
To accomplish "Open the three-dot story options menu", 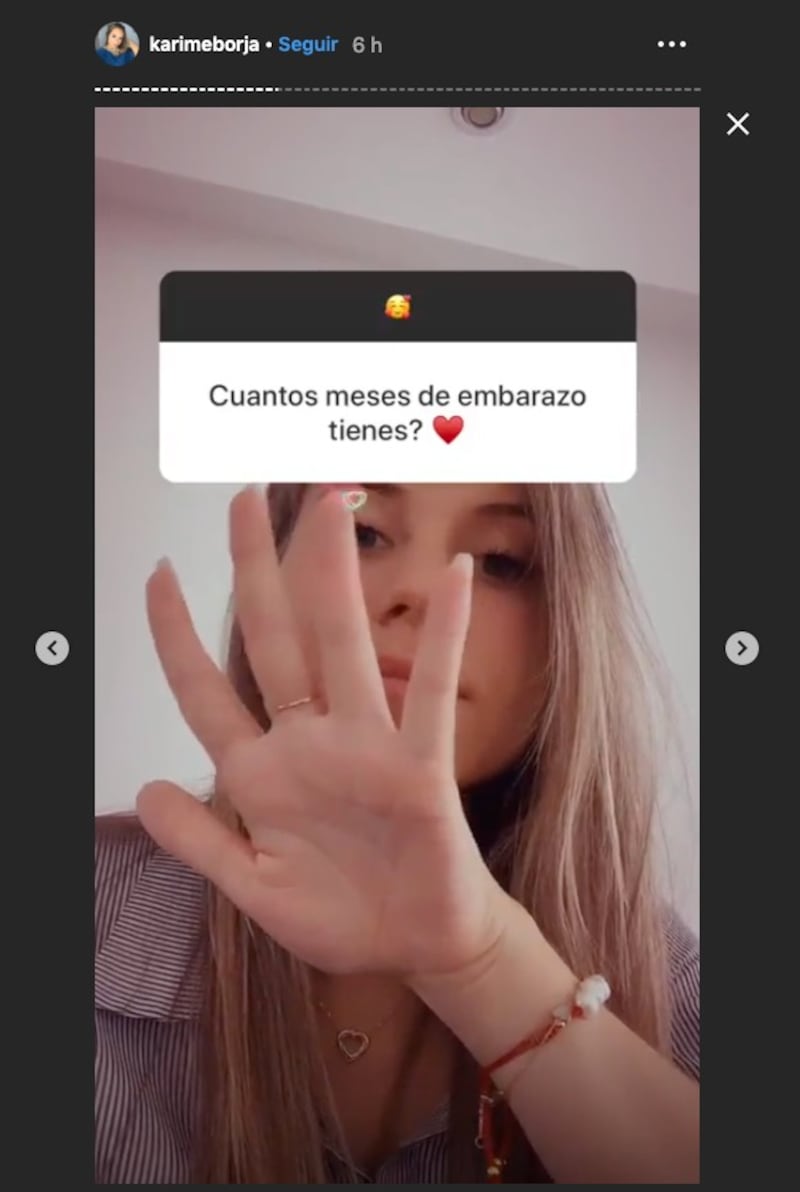I will pos(671,45).
